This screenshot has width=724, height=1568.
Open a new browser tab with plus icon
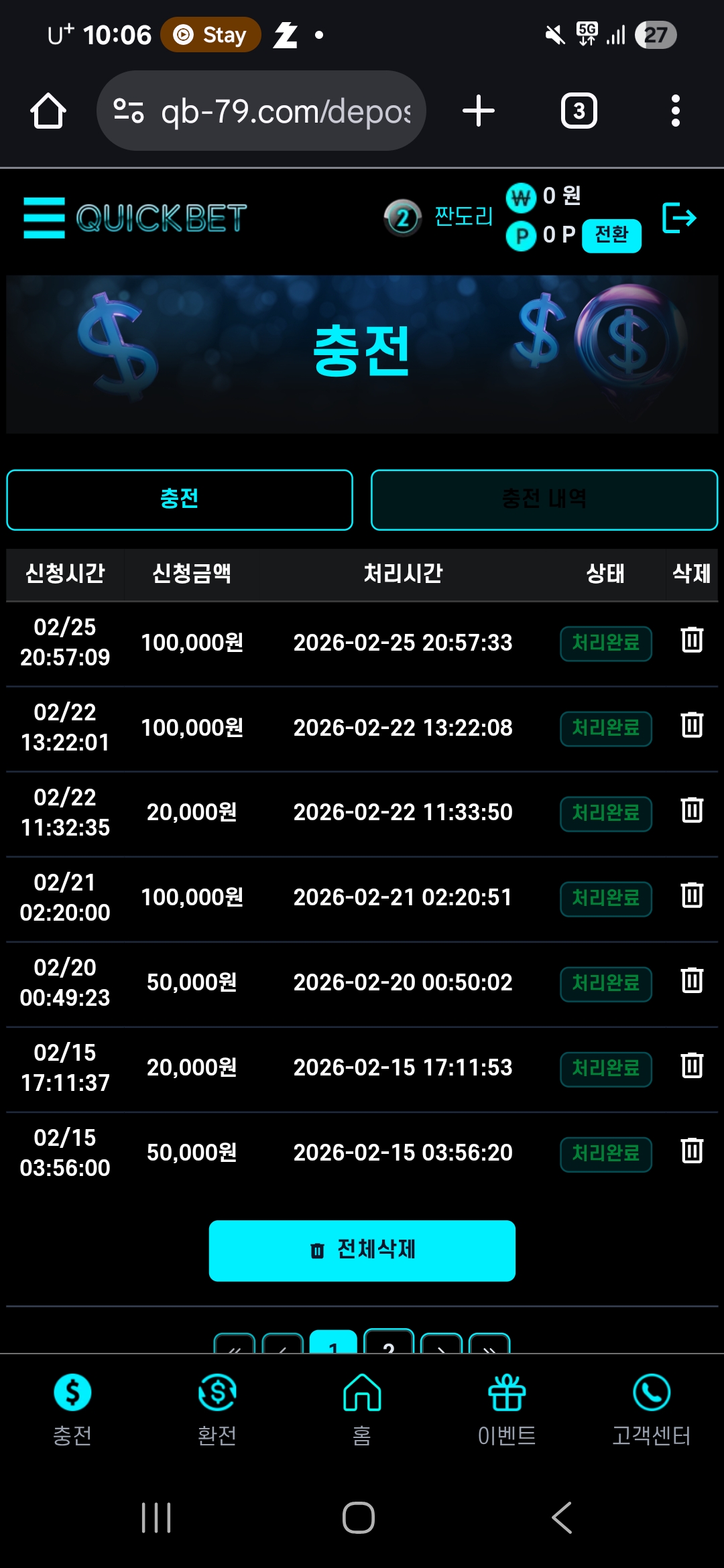(478, 111)
